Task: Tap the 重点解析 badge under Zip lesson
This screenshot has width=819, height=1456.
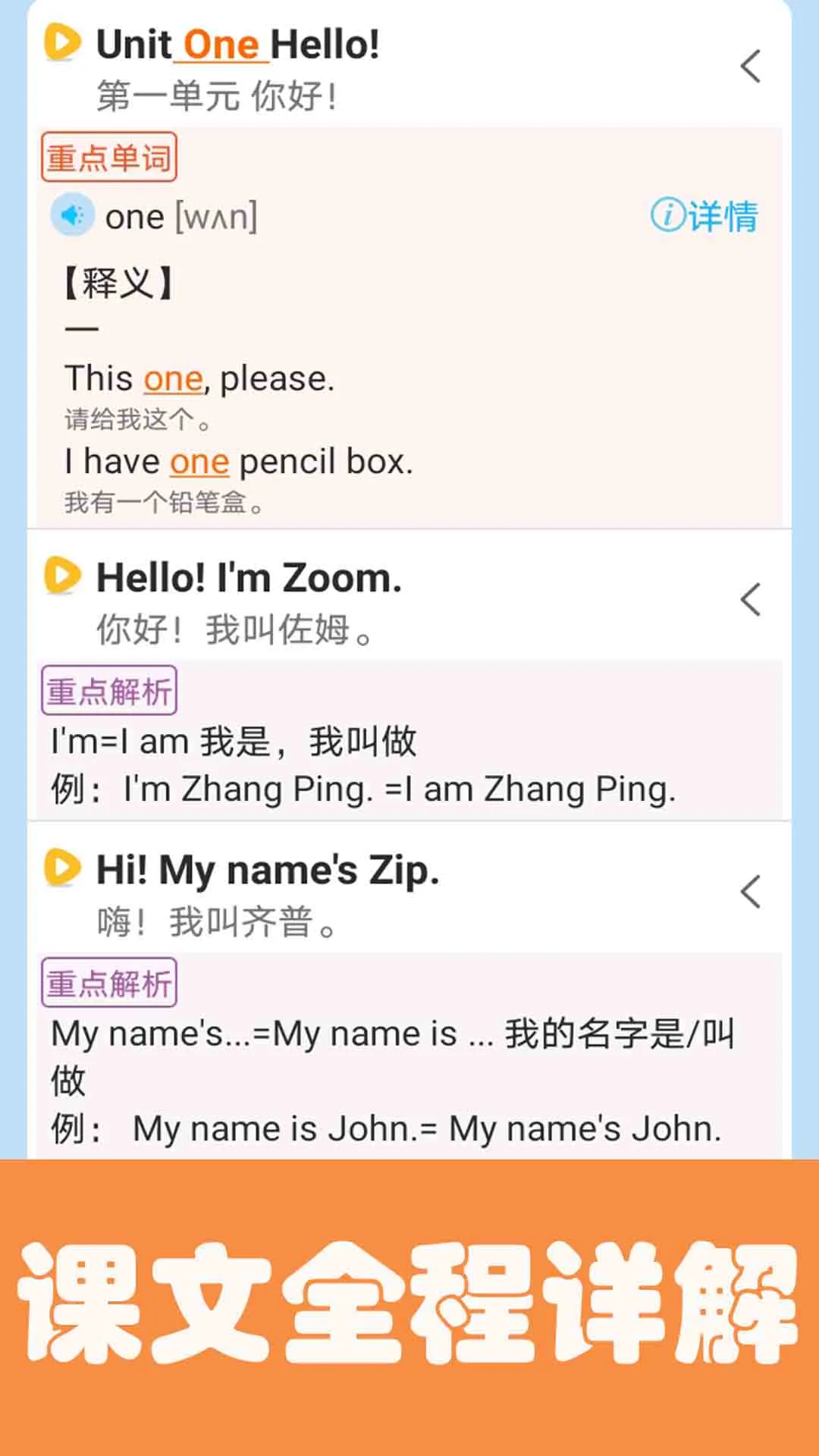Action: tap(108, 981)
